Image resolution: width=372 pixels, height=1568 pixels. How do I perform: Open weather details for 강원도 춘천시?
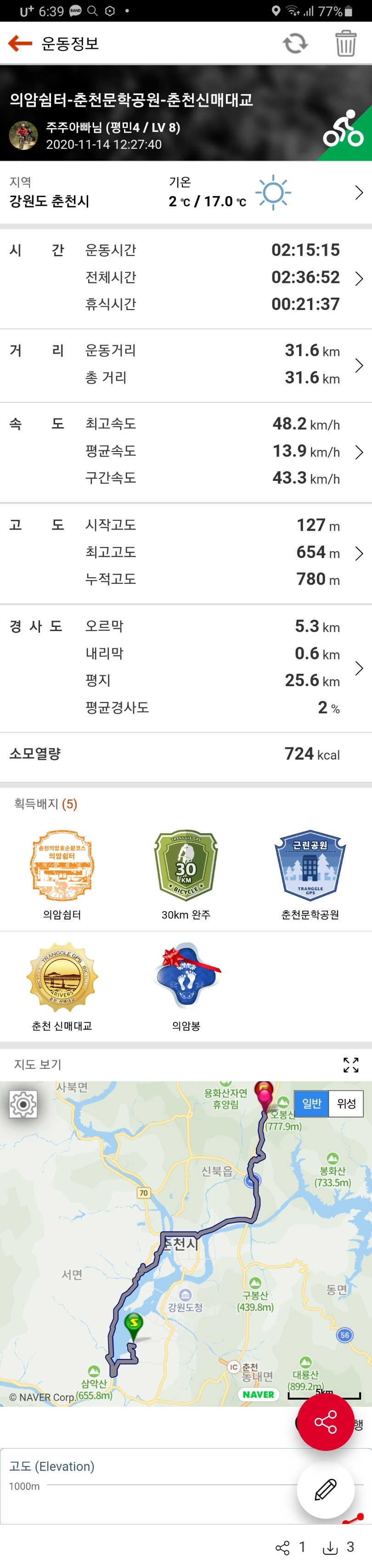click(359, 193)
